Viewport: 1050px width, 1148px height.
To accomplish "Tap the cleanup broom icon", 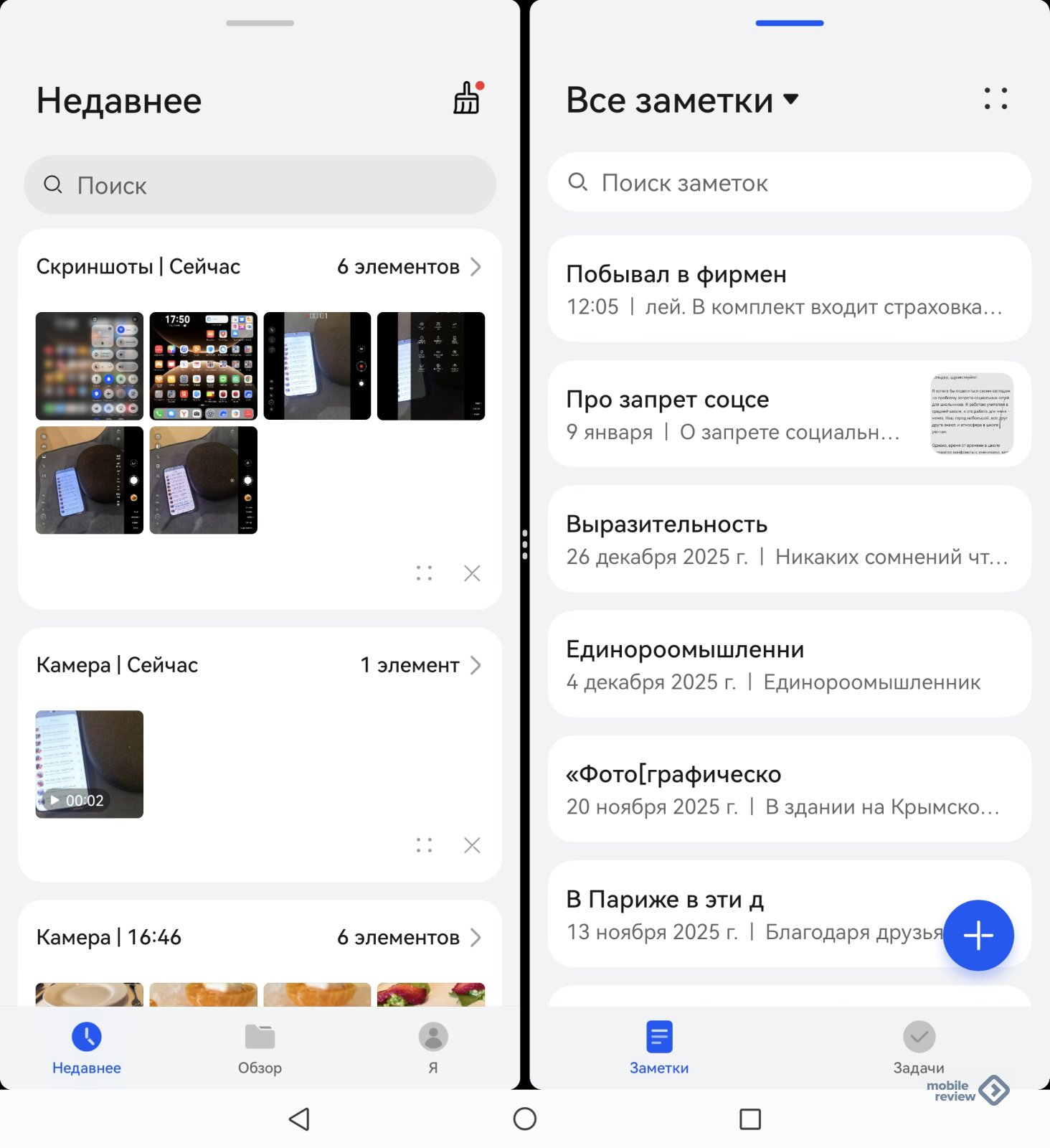I will 467,98.
